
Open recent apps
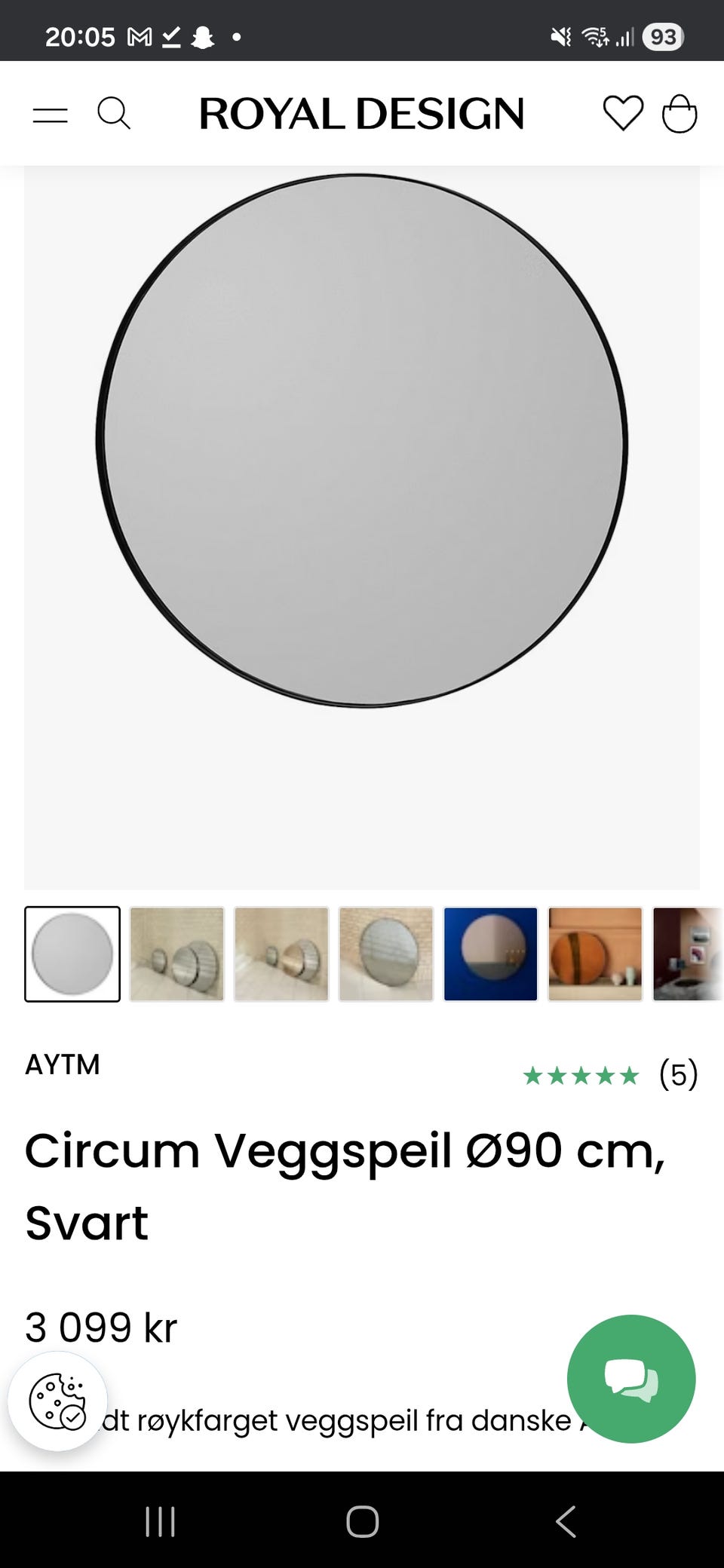tap(160, 1521)
